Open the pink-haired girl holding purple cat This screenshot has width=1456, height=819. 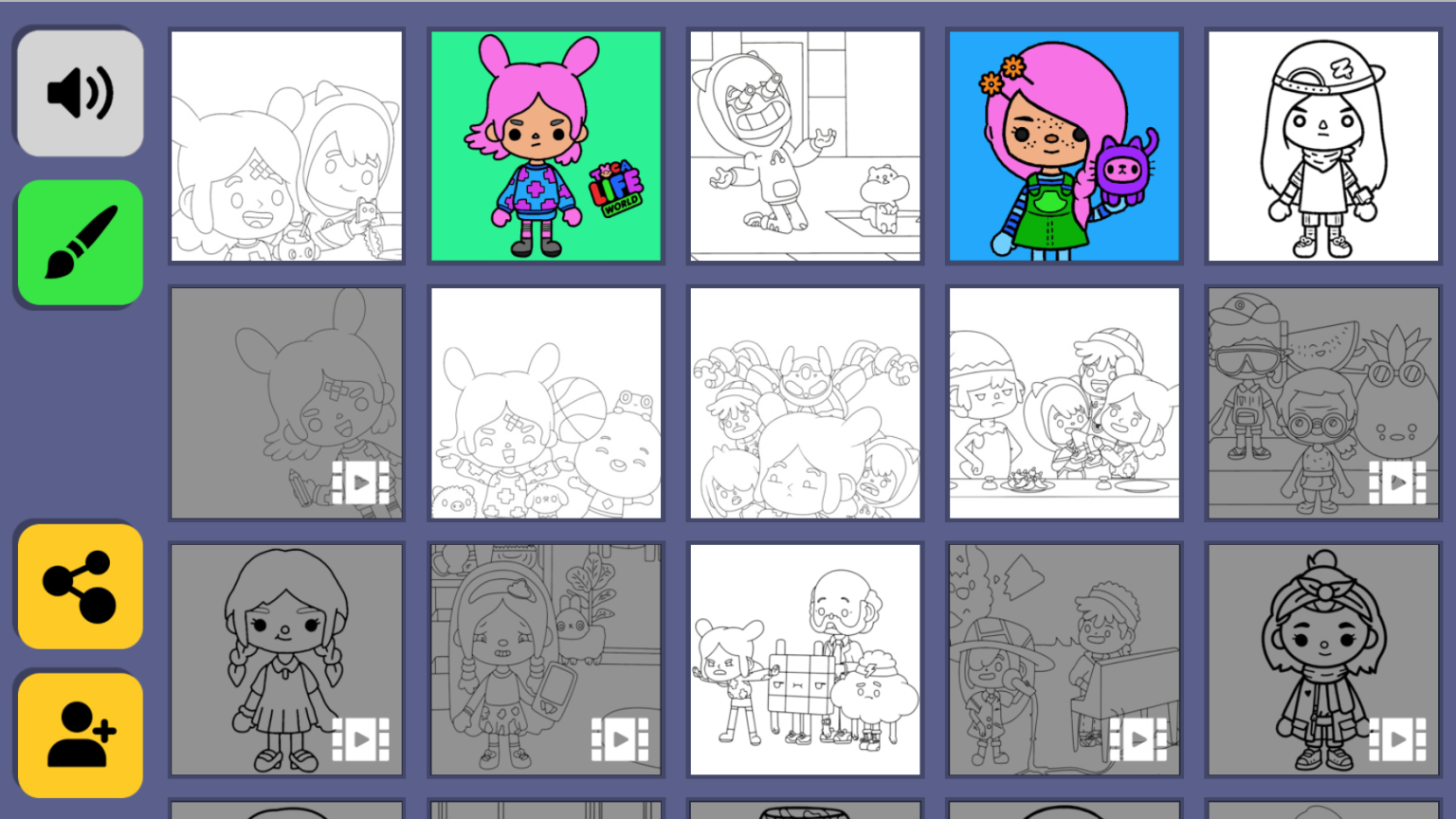(1065, 146)
